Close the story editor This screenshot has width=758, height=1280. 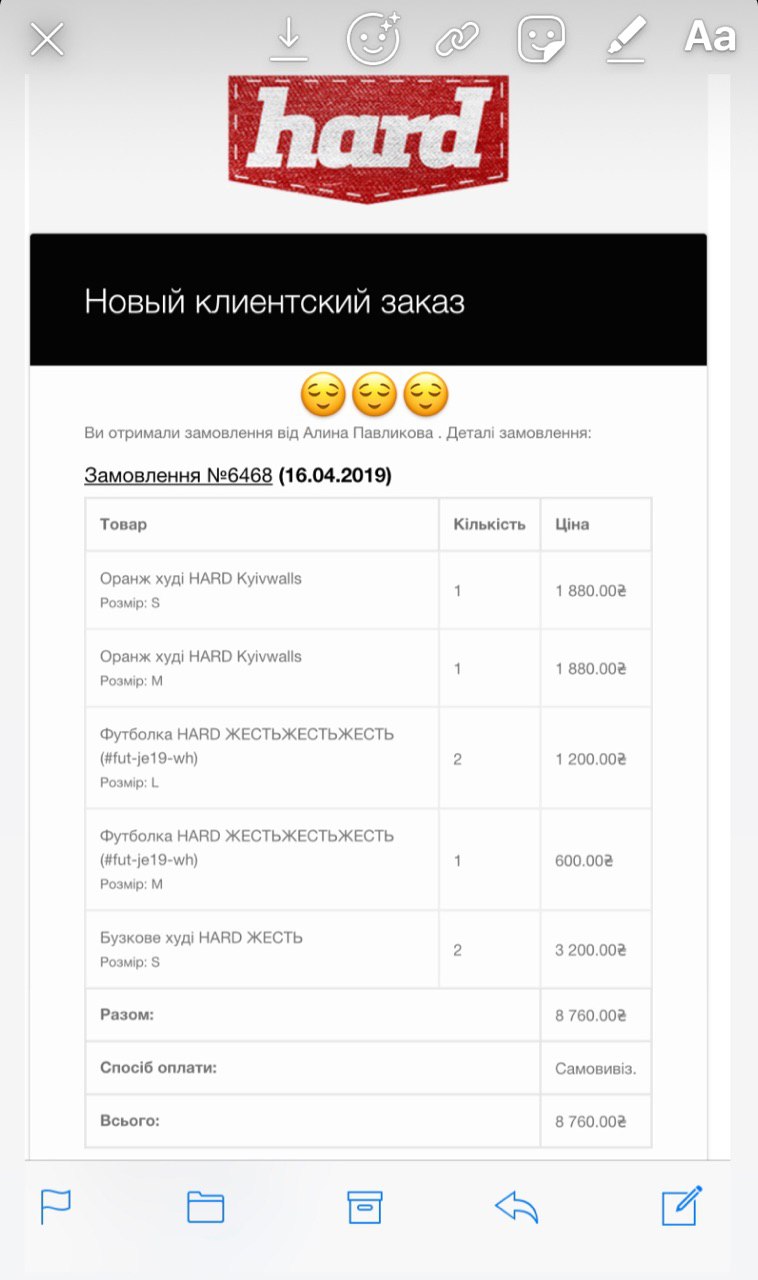(47, 39)
